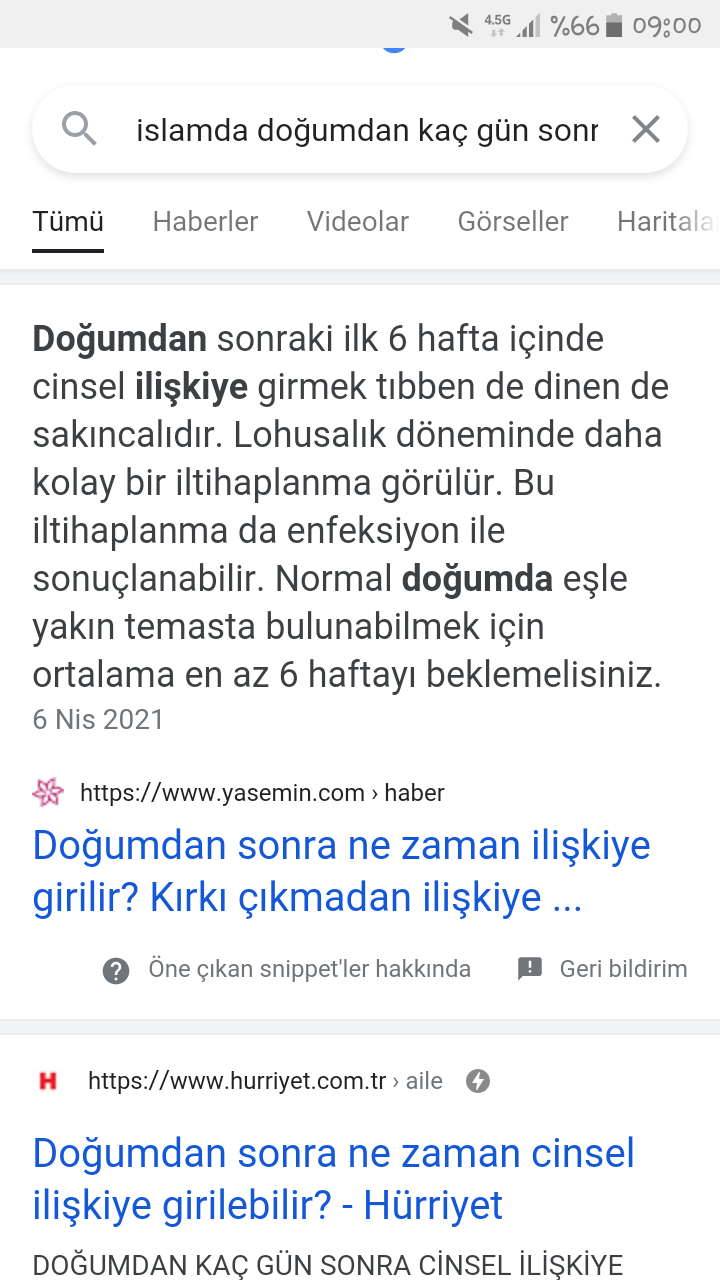Switch to the Haritalar tab
This screenshot has height=1280, width=720.
pos(666,221)
